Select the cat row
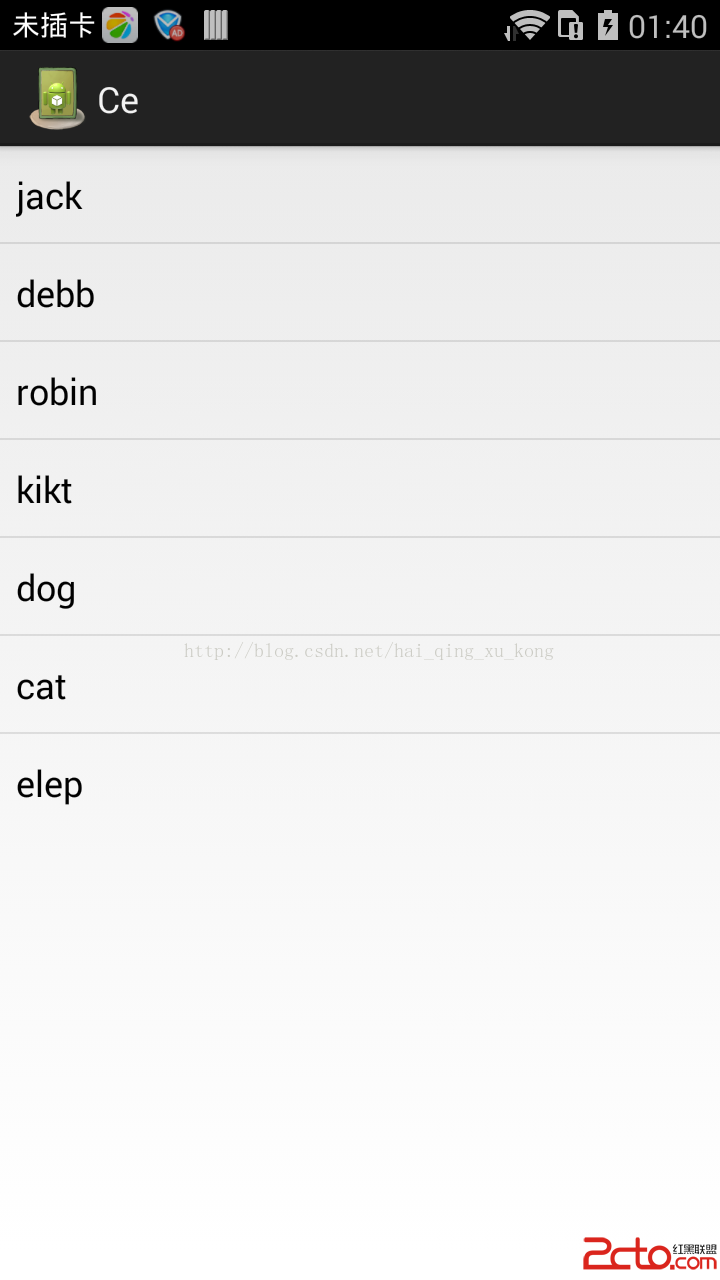The width and height of the screenshot is (720, 1280). (360, 686)
